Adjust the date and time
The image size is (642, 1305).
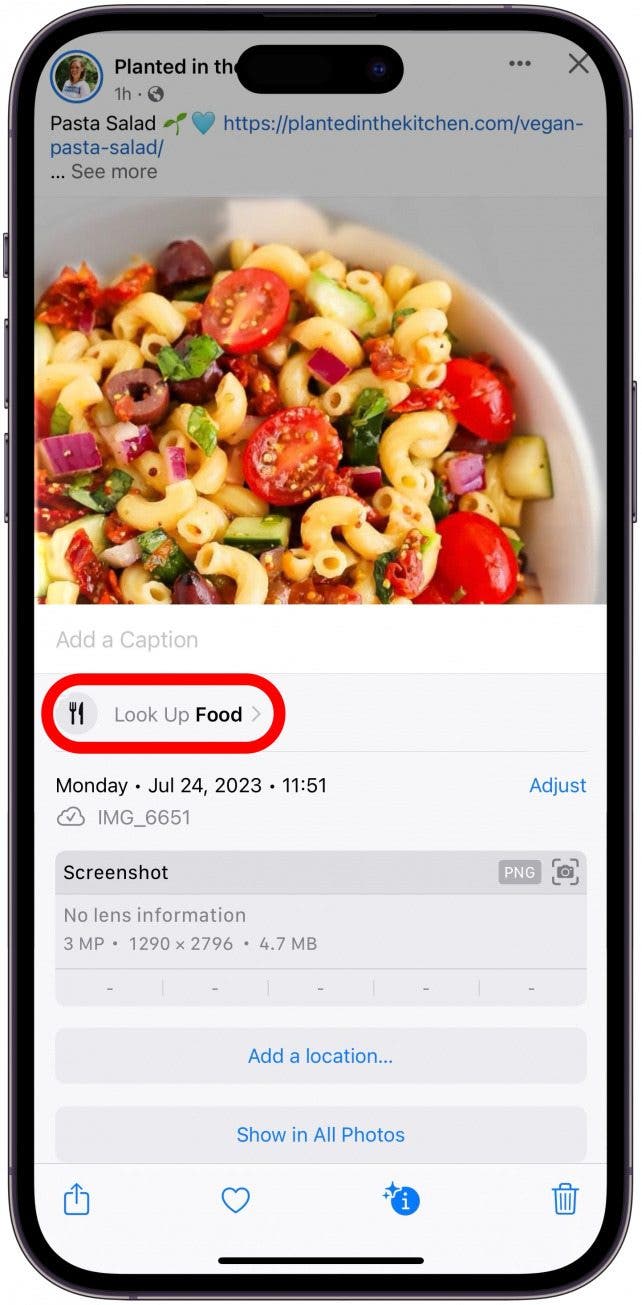557,785
